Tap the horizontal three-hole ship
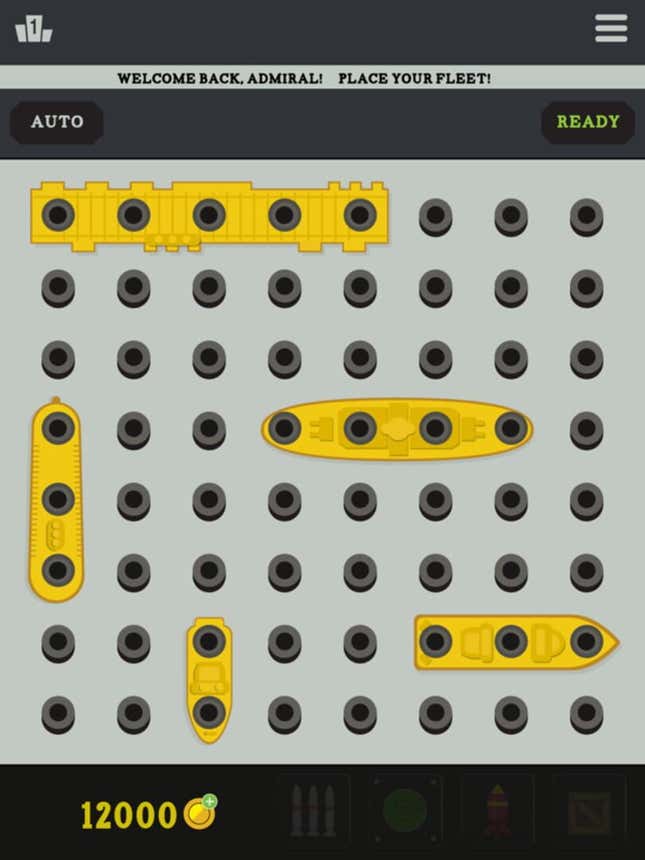 pyautogui.click(x=512, y=642)
